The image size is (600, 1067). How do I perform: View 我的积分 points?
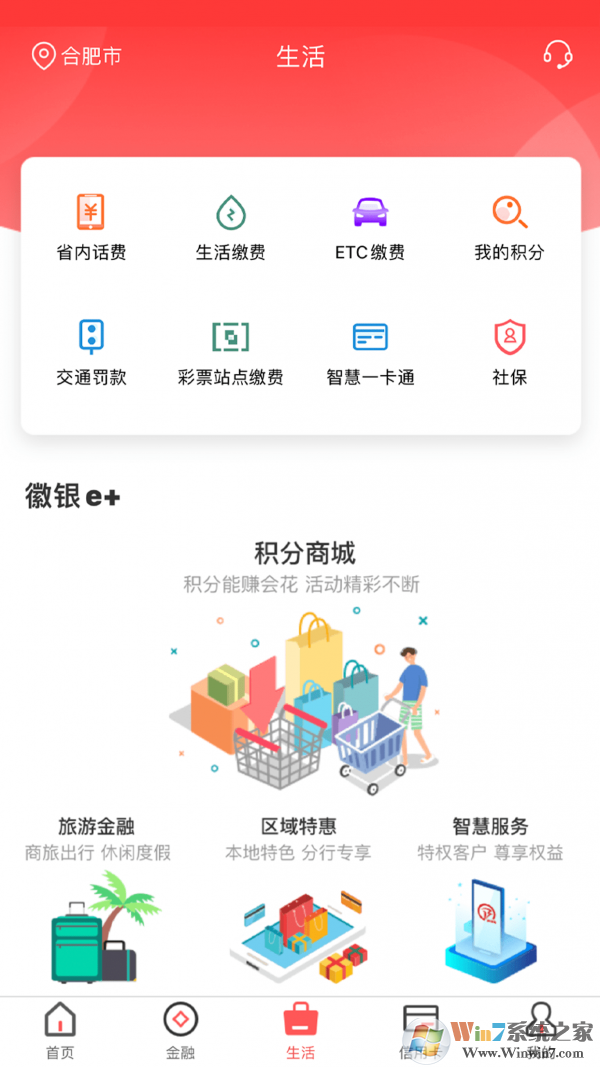pos(509,228)
